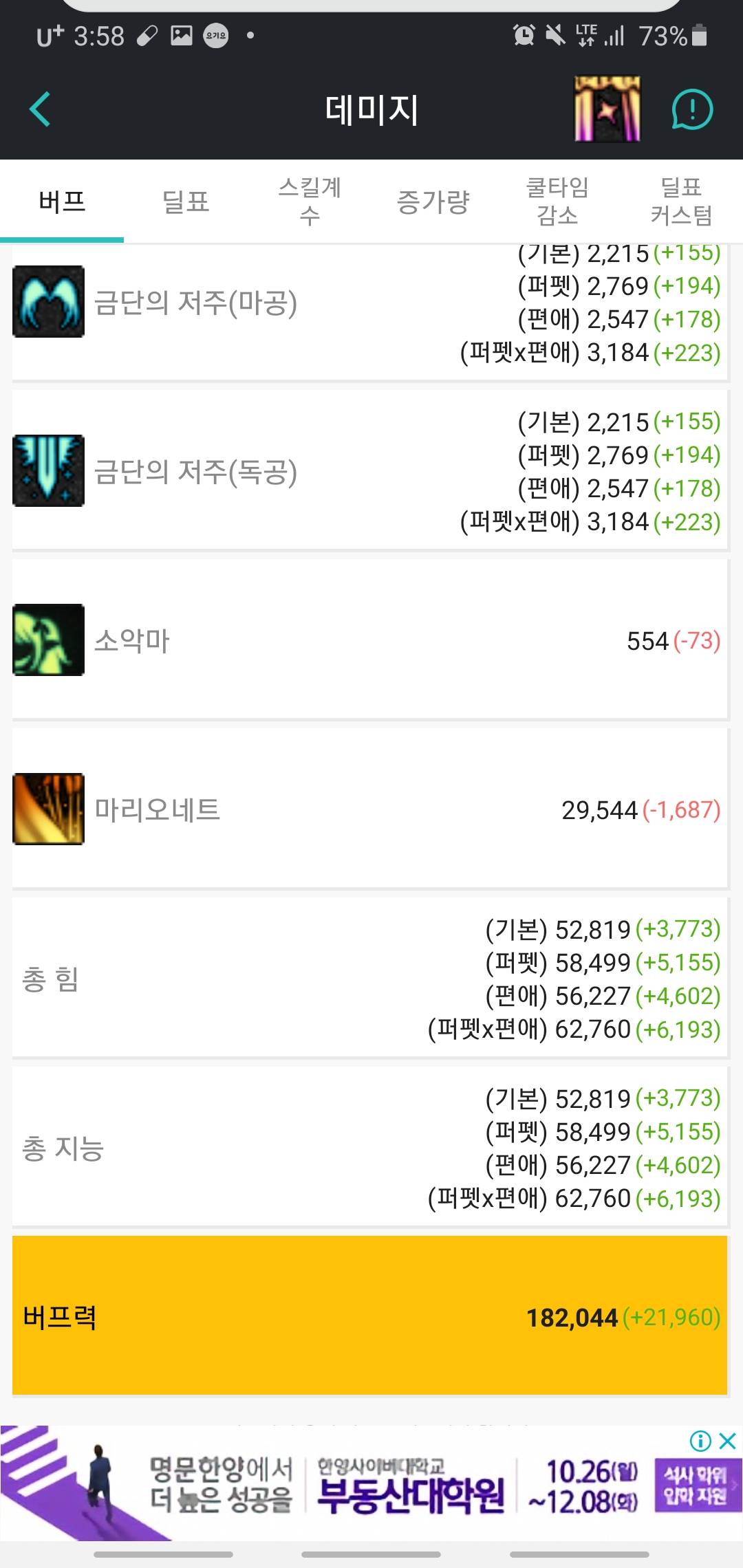The image size is (743, 1568).
Task: Open the 증가량 tab
Action: click(433, 202)
